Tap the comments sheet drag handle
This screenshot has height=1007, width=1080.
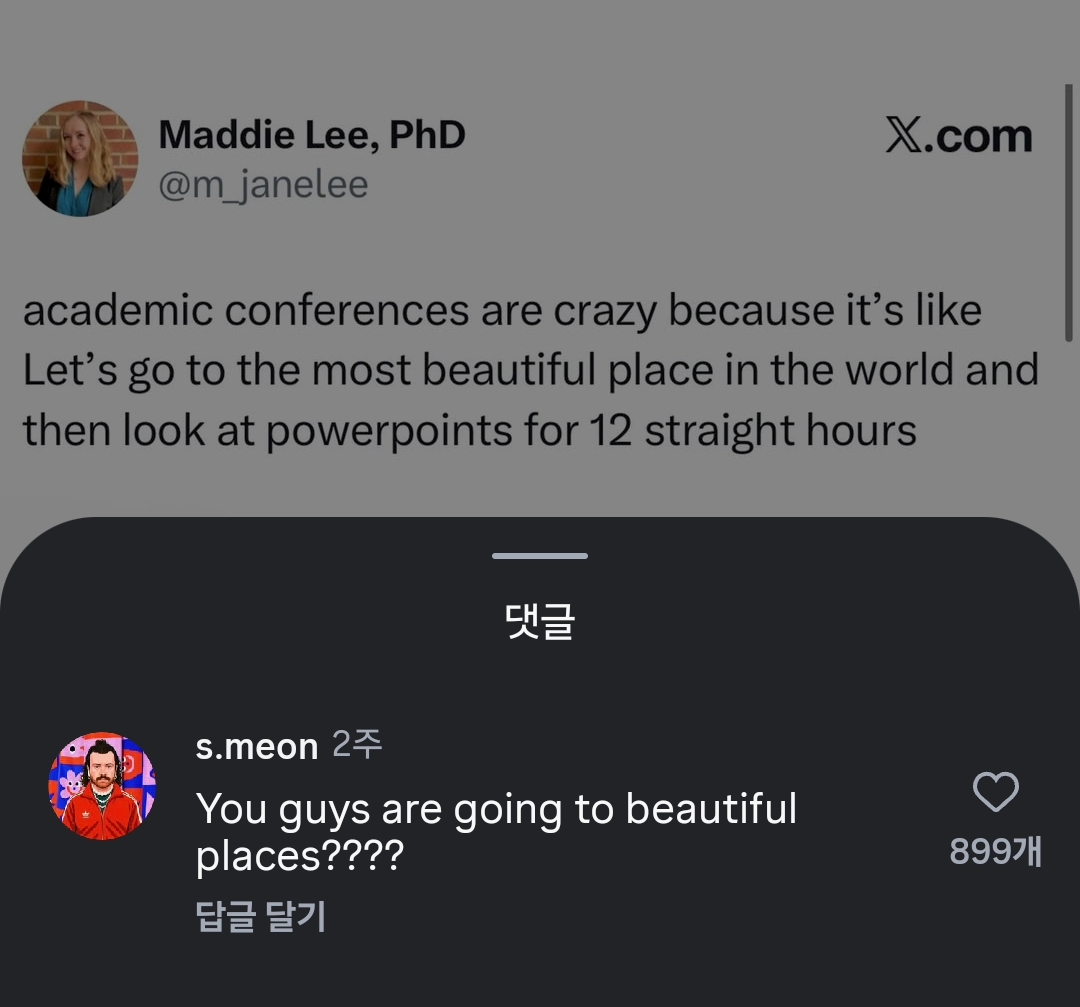coord(540,556)
